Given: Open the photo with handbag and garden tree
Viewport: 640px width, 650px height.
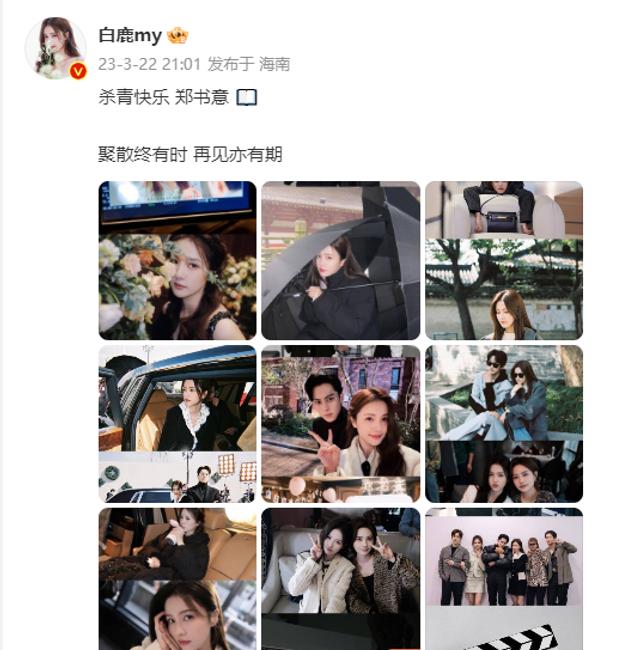Looking at the screenshot, I should click(x=503, y=261).
